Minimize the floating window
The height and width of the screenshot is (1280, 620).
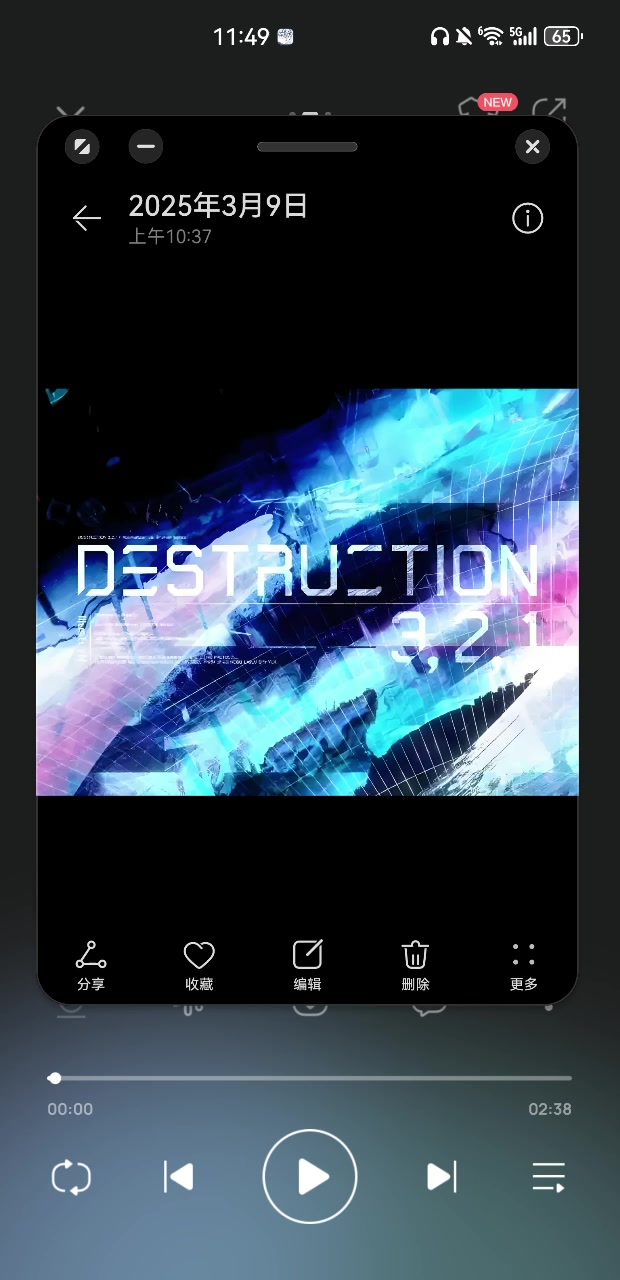(146, 147)
